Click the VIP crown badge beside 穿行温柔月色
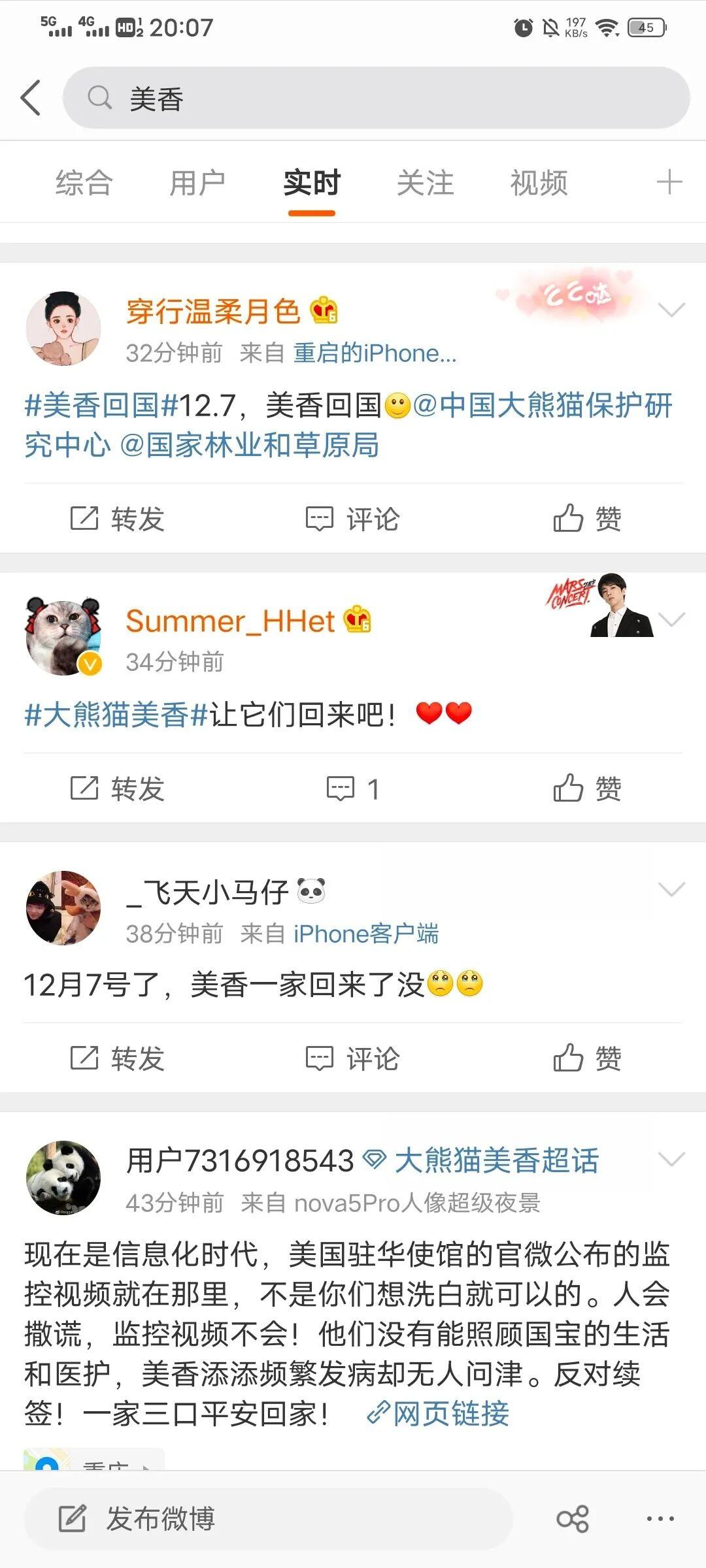The image size is (706, 1568). pos(322,309)
